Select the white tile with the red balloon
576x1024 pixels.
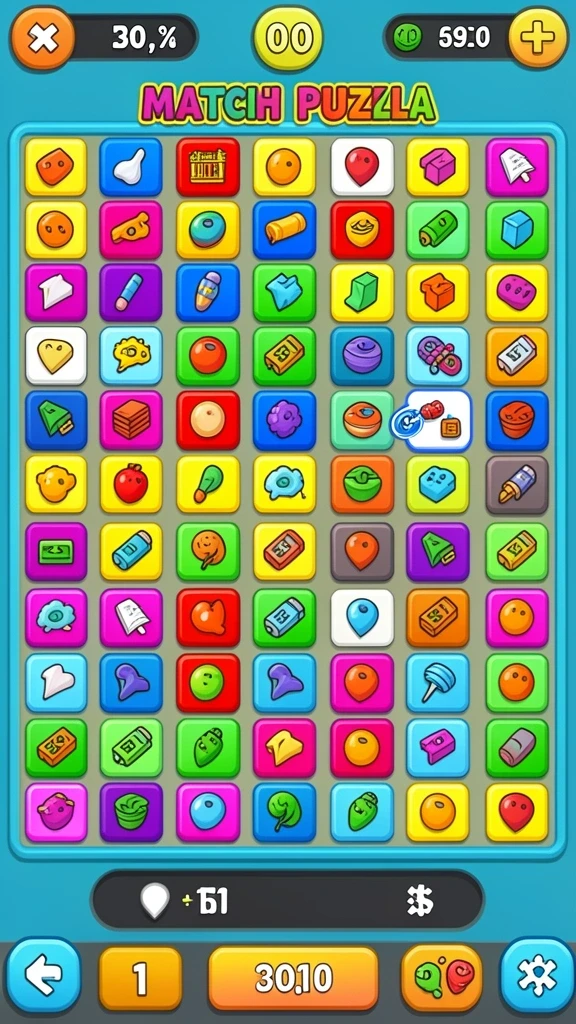pos(362,167)
